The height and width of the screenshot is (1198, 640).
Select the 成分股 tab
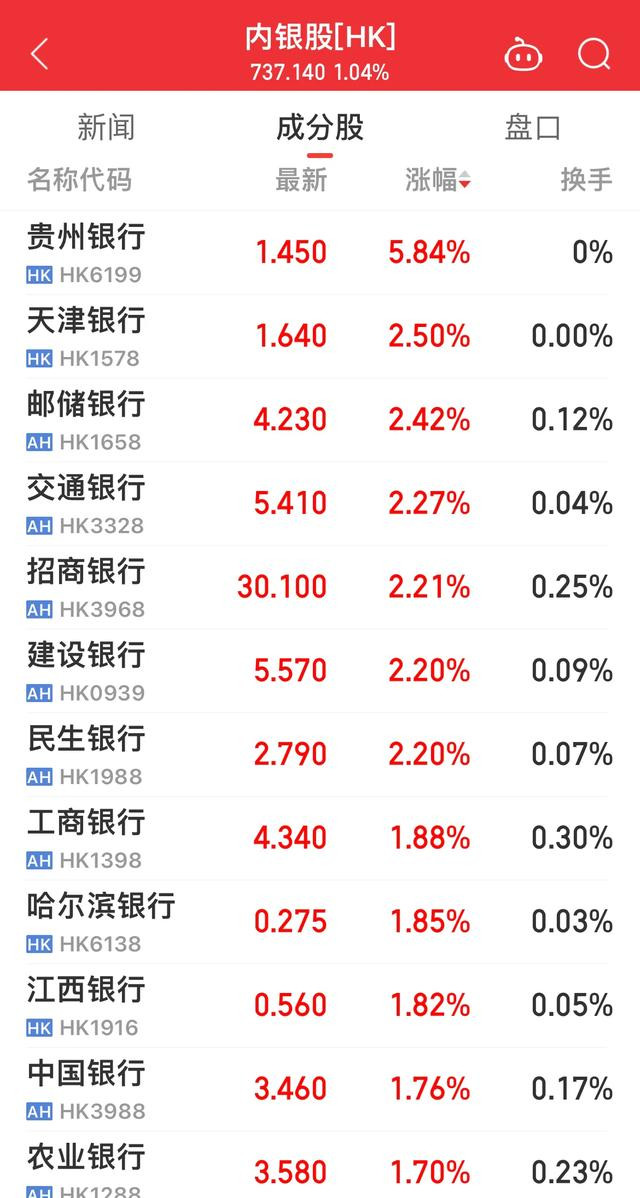click(320, 127)
